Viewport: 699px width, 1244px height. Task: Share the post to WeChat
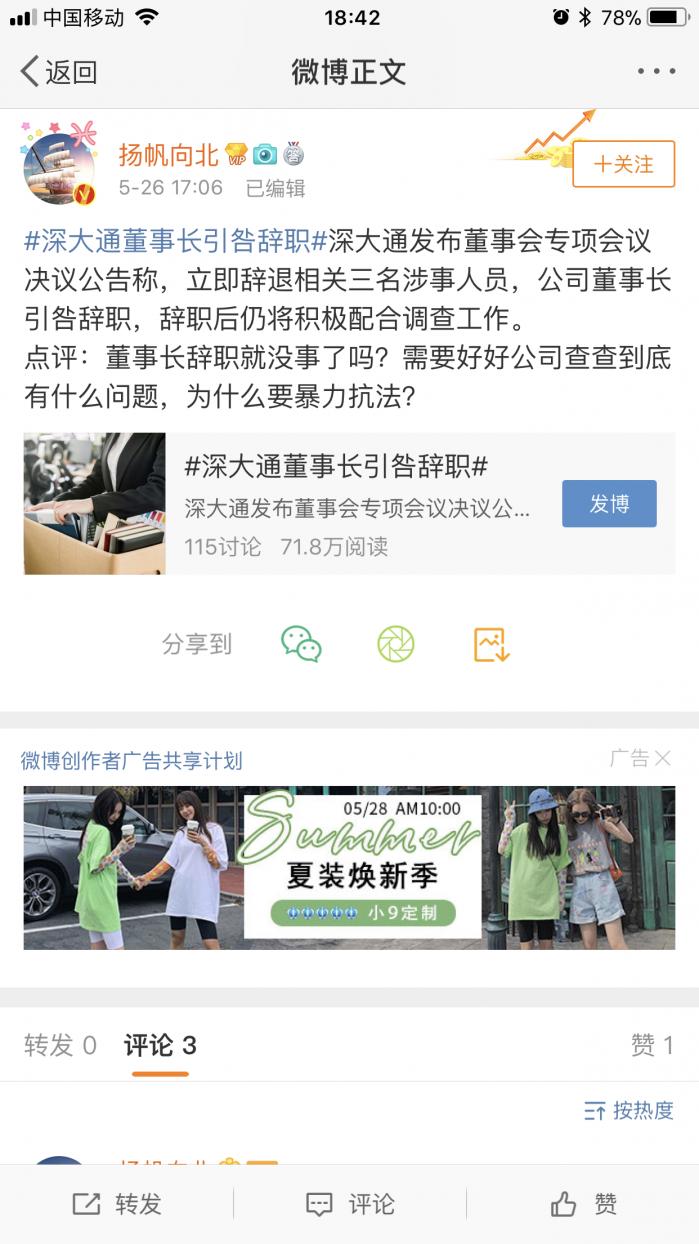[x=301, y=644]
